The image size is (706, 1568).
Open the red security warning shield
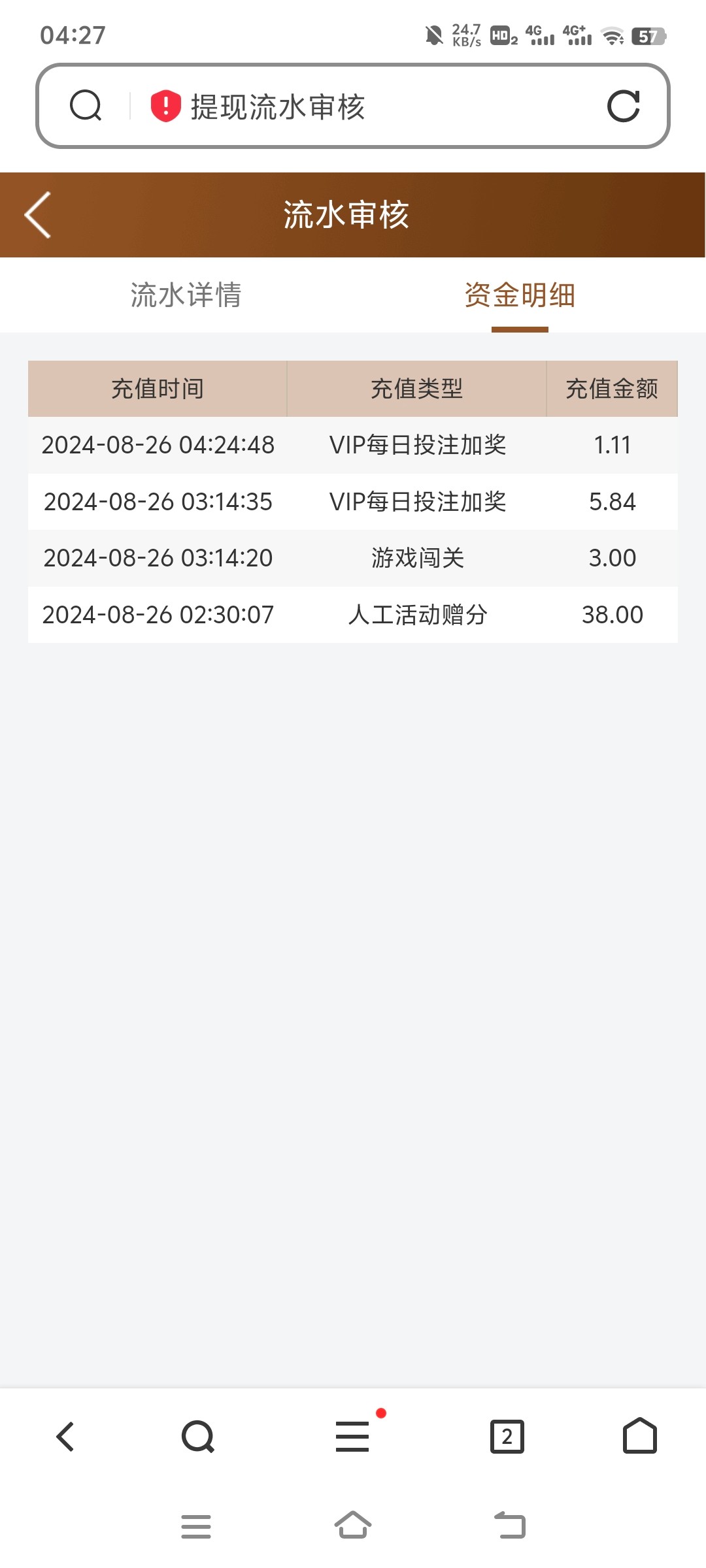click(x=165, y=106)
